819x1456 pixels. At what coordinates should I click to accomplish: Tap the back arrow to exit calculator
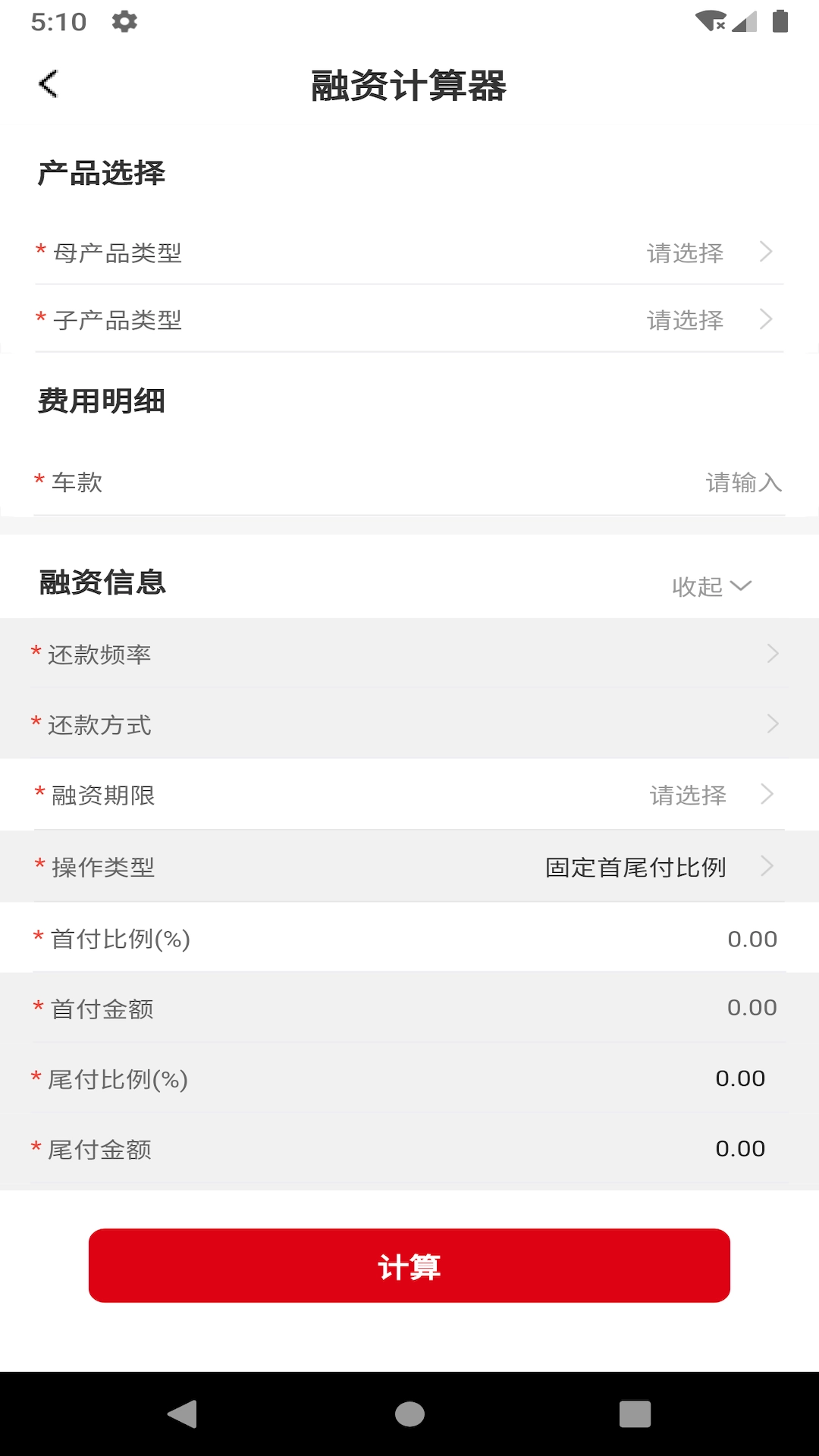[49, 86]
